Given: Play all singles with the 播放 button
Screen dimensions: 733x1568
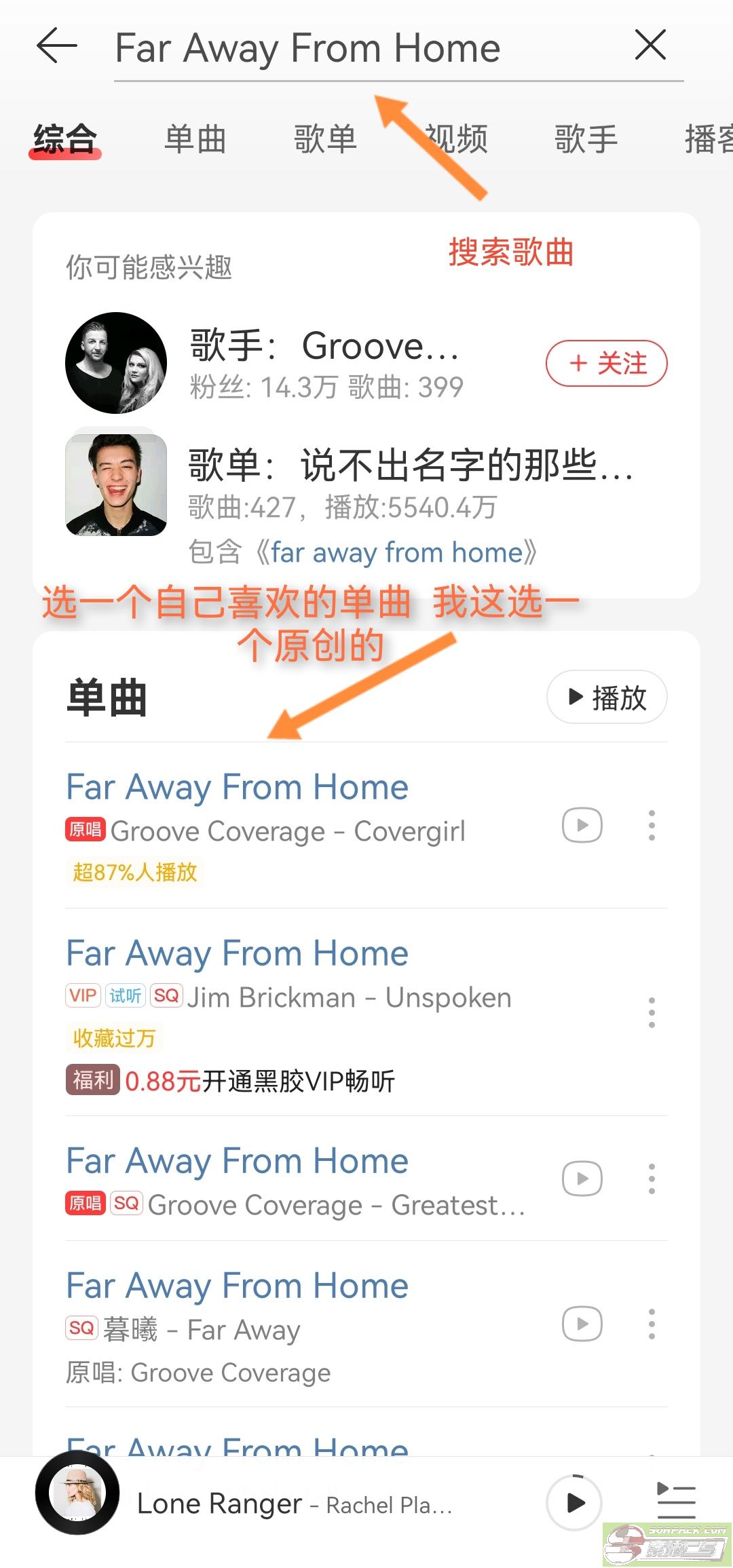Looking at the screenshot, I should [606, 697].
